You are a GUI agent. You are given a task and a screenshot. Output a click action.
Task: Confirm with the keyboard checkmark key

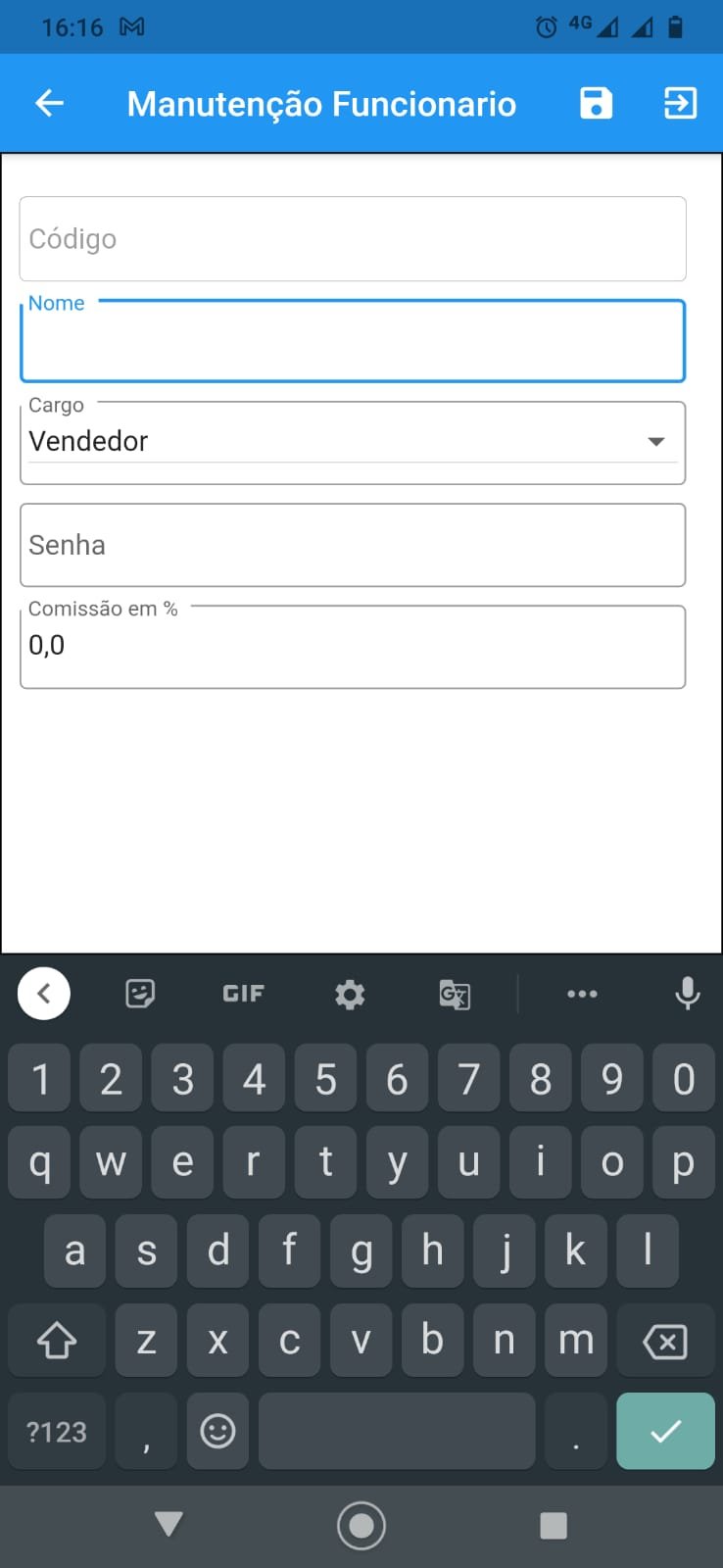(665, 1431)
